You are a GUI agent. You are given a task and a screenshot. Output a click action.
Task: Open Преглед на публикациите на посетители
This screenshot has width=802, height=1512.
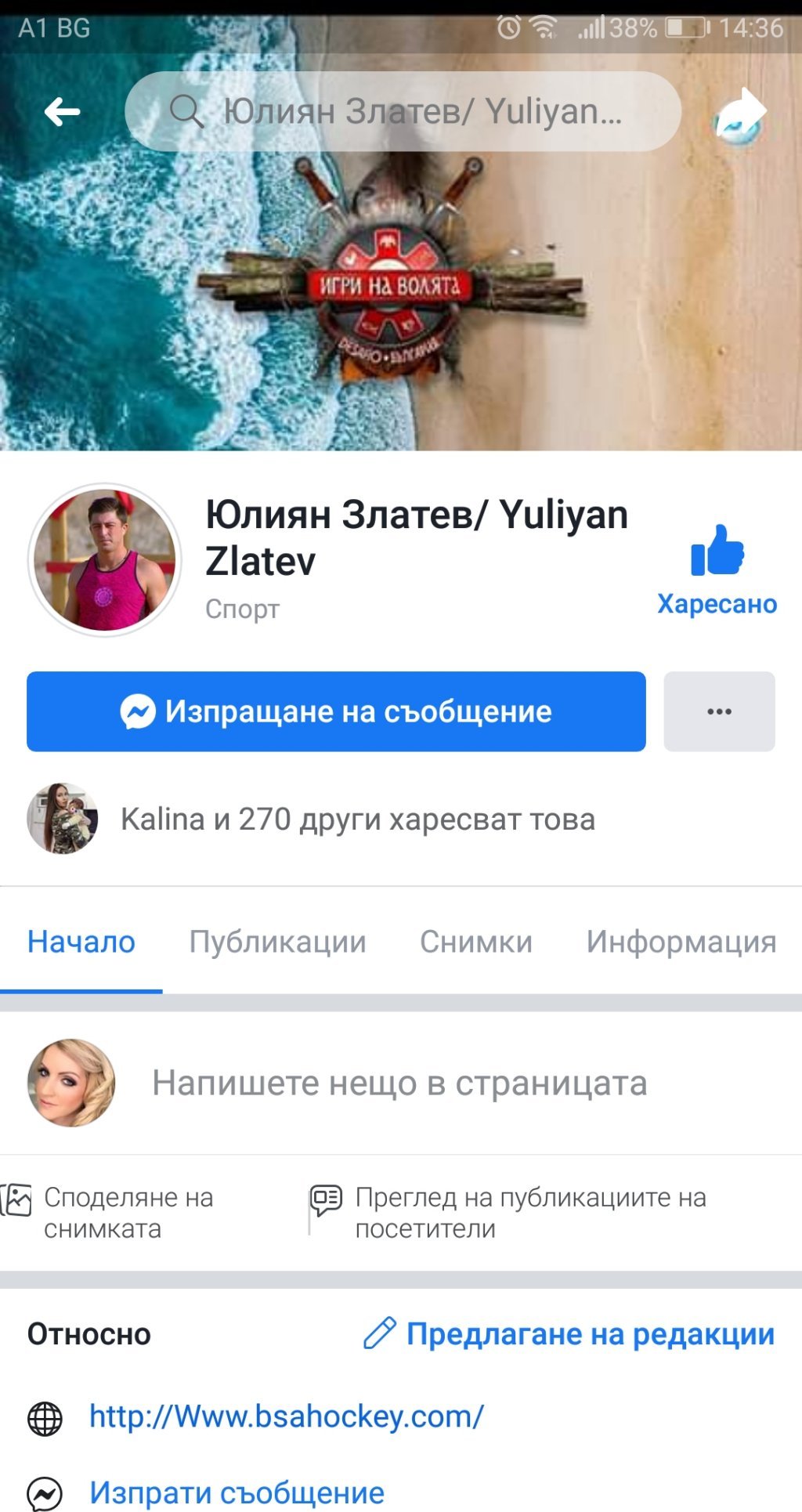coord(509,1212)
